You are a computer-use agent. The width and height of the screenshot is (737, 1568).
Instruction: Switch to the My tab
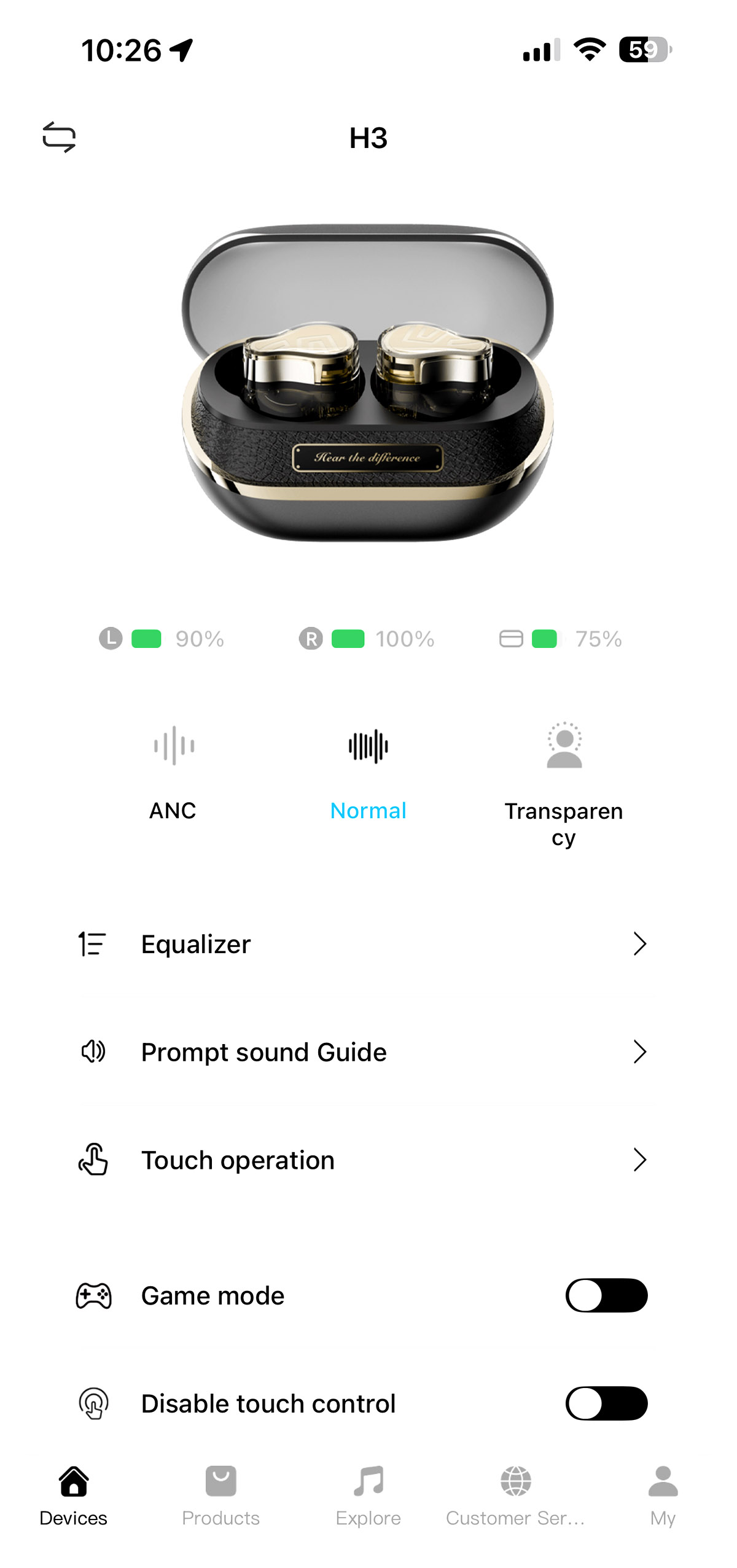pyautogui.click(x=663, y=1496)
